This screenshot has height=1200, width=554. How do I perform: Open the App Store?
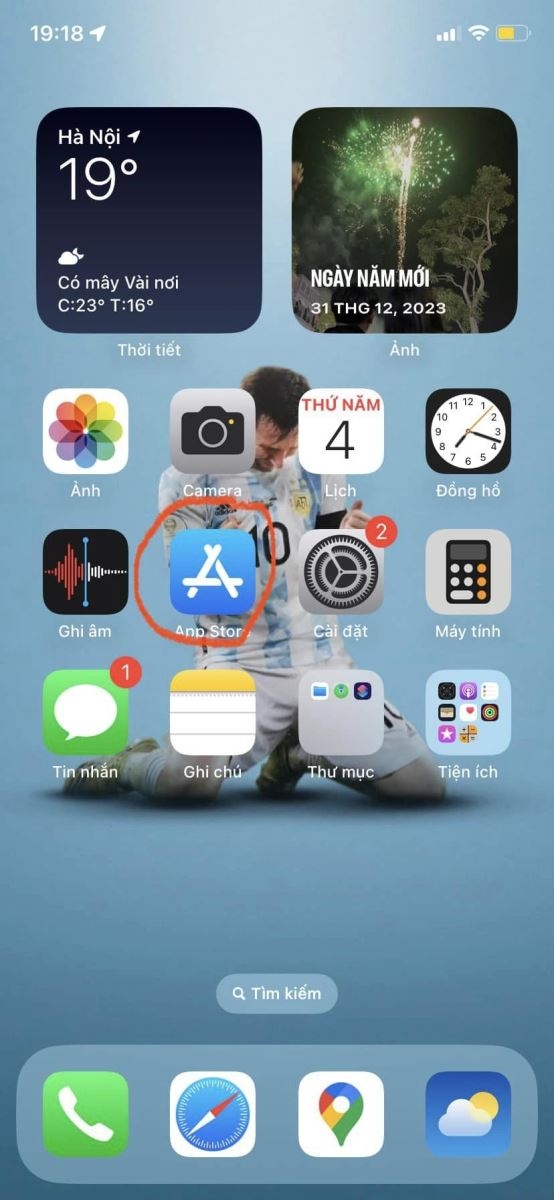click(x=212, y=572)
